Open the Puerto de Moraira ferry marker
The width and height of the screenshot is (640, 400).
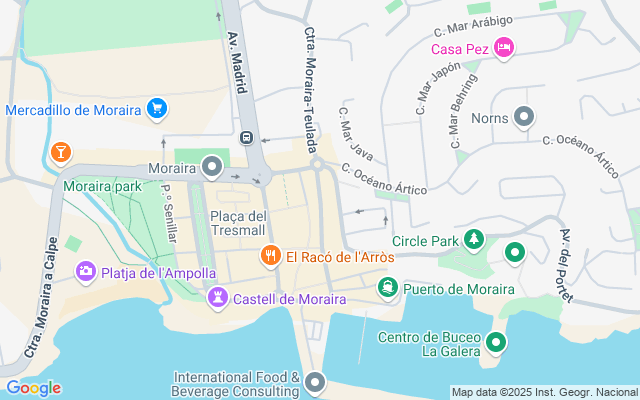[x=387, y=289]
